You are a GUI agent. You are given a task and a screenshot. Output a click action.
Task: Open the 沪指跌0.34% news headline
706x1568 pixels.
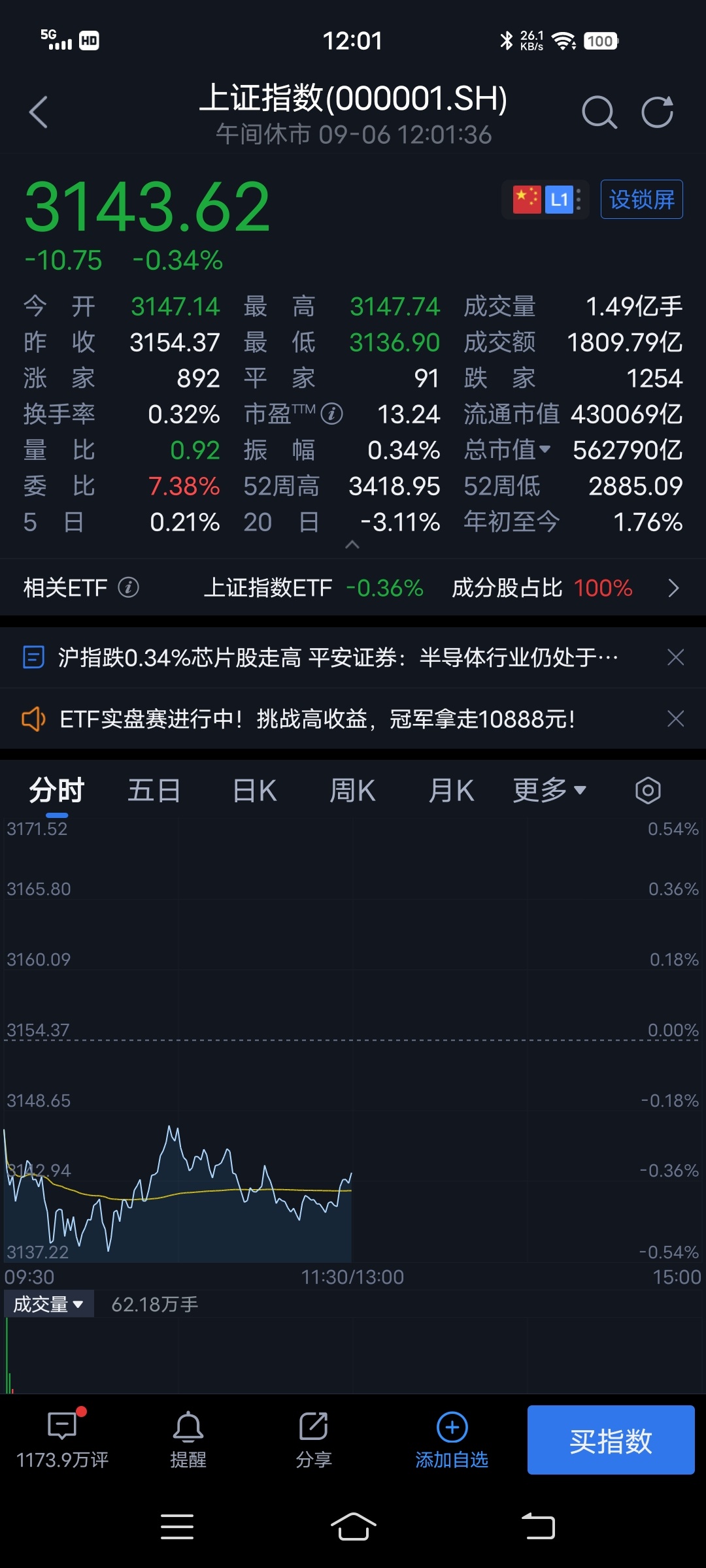338,657
